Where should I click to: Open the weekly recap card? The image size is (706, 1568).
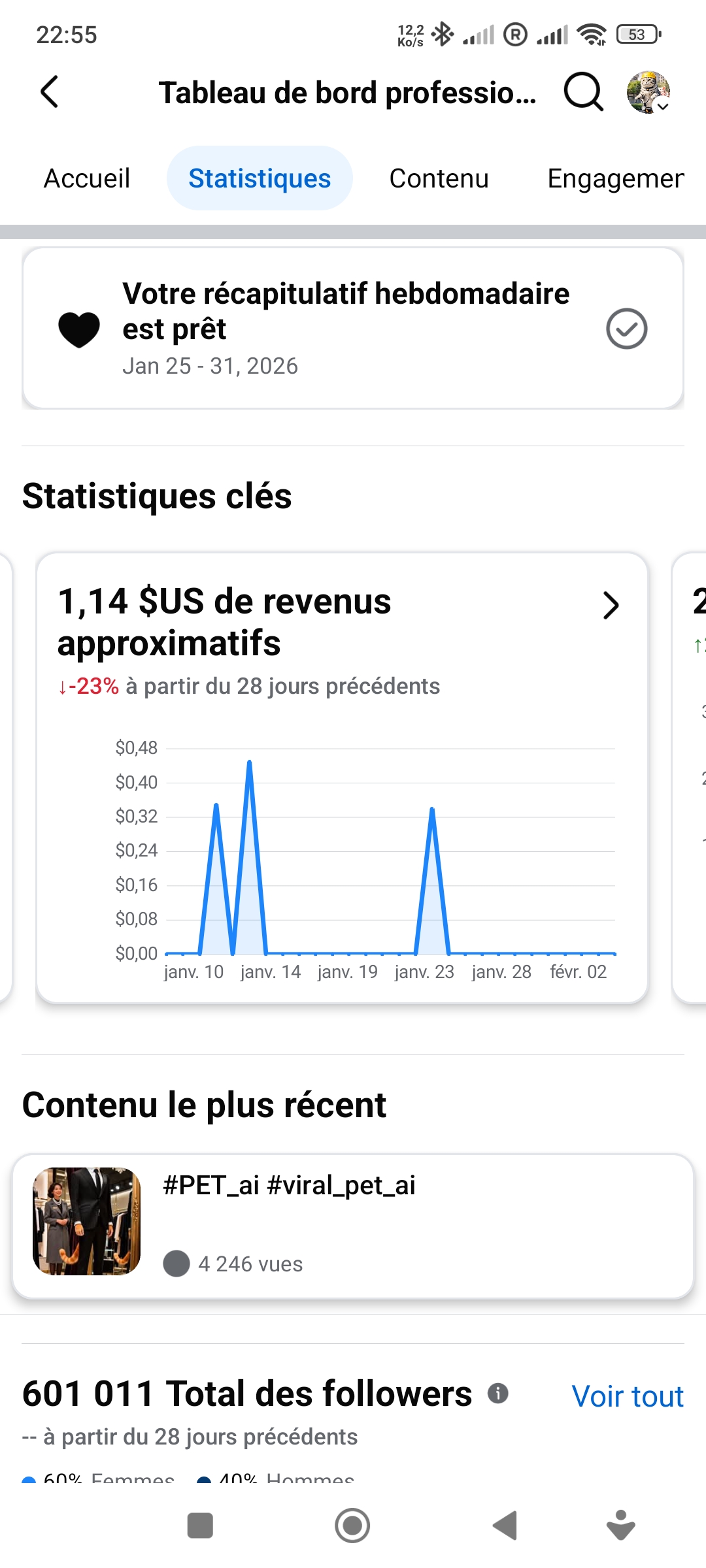pyautogui.click(x=353, y=328)
